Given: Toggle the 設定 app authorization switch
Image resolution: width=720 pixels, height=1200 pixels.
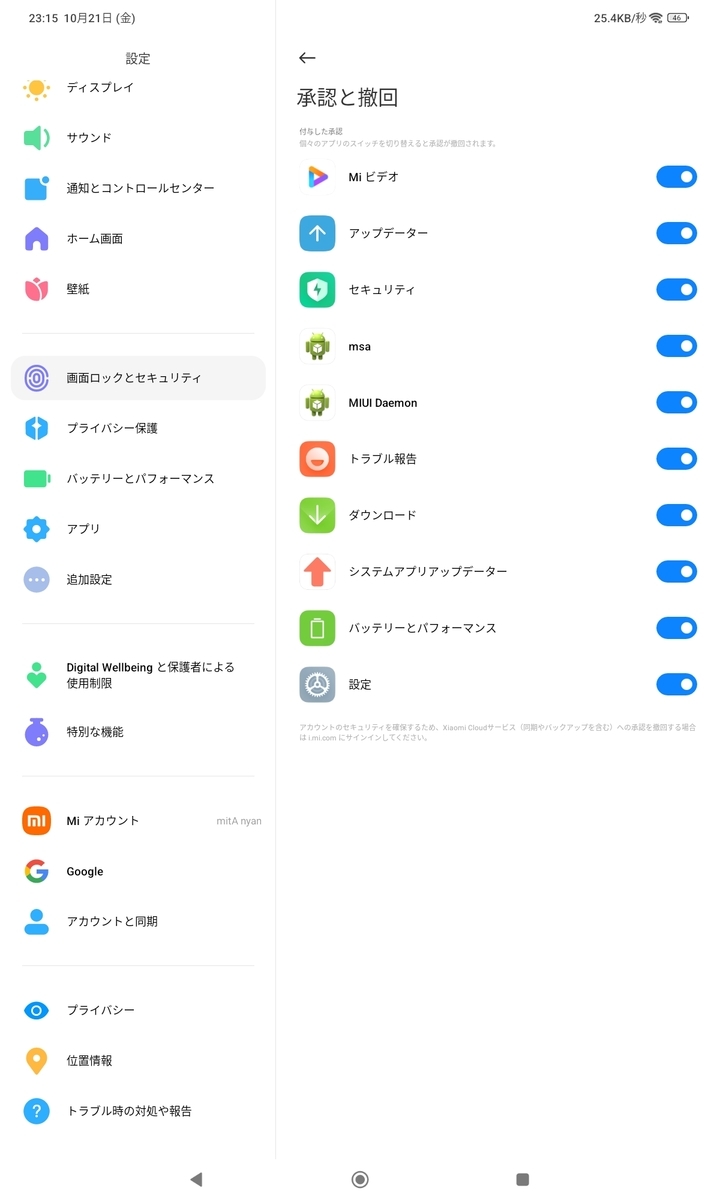Looking at the screenshot, I should [x=676, y=685].
